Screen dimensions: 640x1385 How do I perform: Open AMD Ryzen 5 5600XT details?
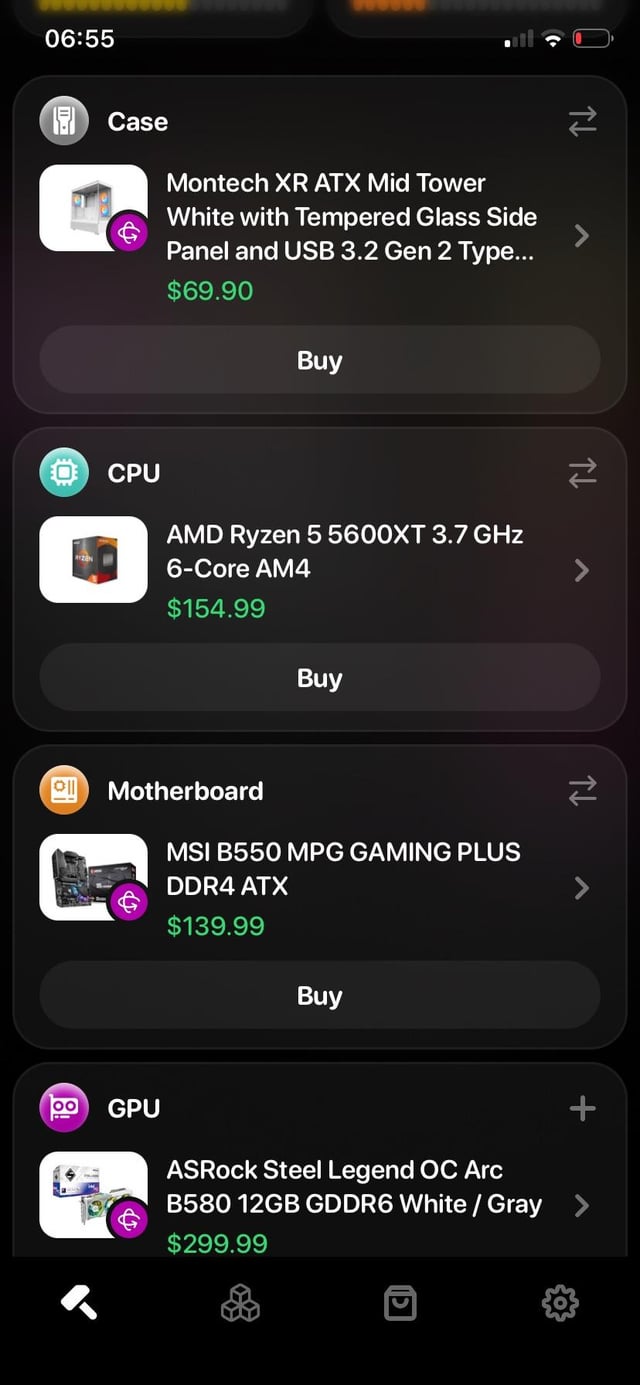(x=582, y=570)
